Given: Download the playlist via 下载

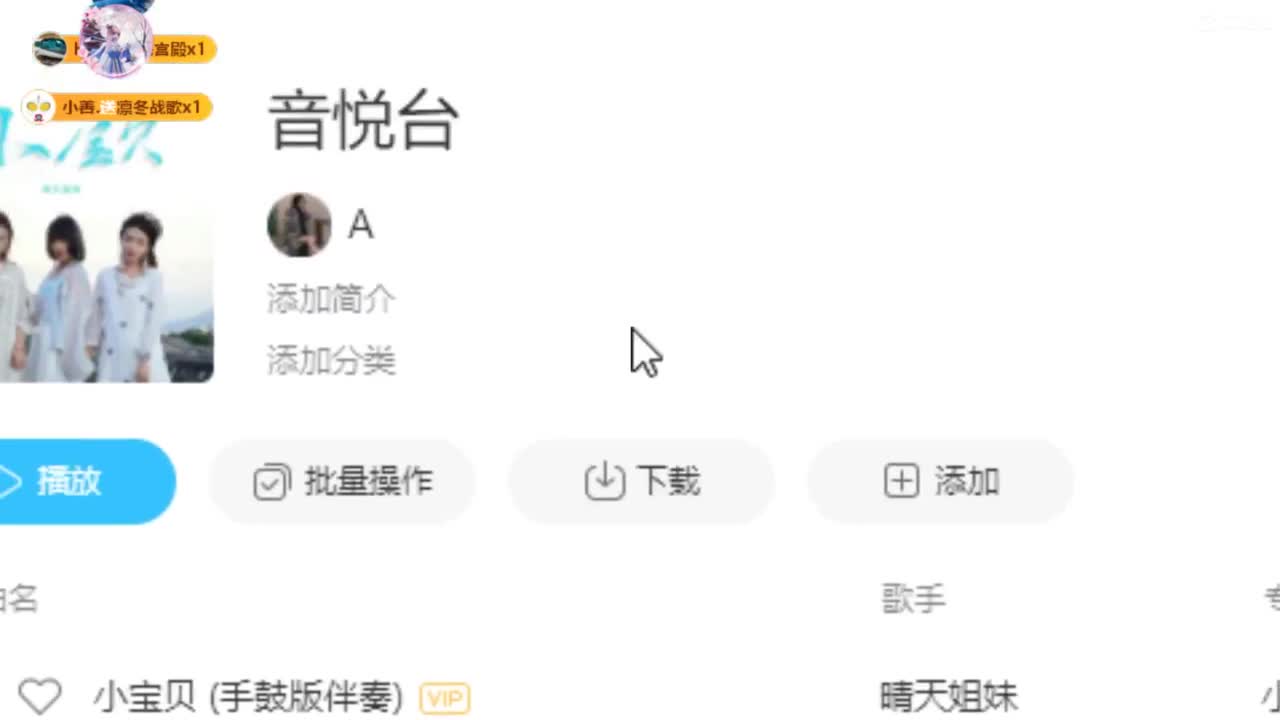Looking at the screenshot, I should (x=642, y=482).
